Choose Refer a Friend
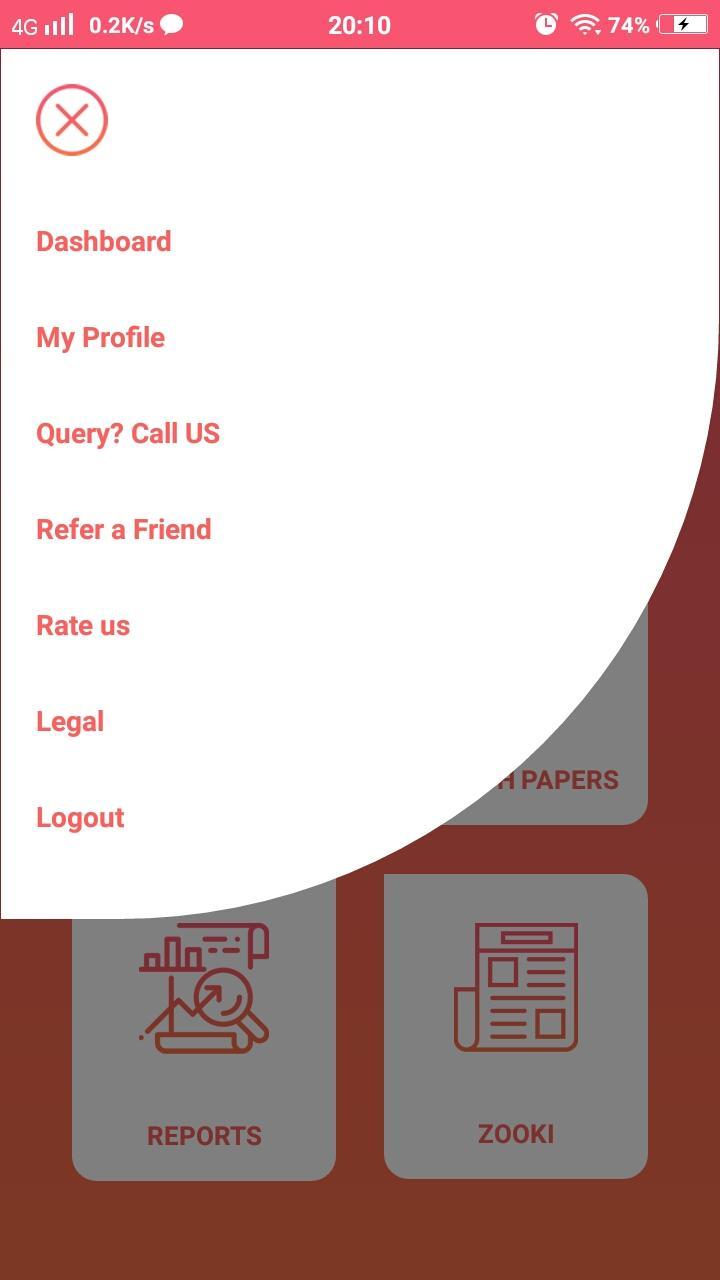The height and width of the screenshot is (1280, 720). point(124,530)
